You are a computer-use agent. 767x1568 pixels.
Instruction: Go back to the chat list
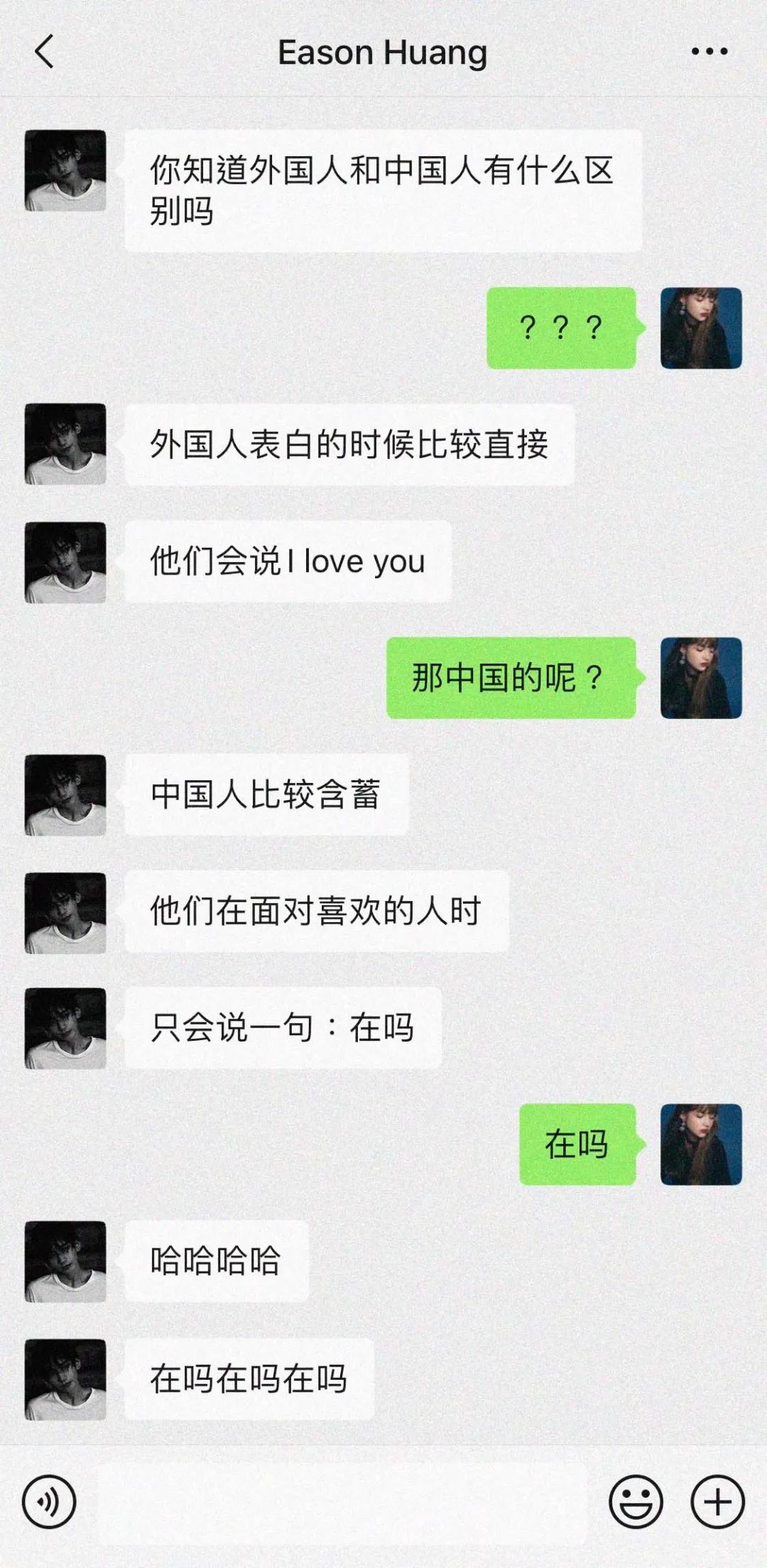click(44, 53)
